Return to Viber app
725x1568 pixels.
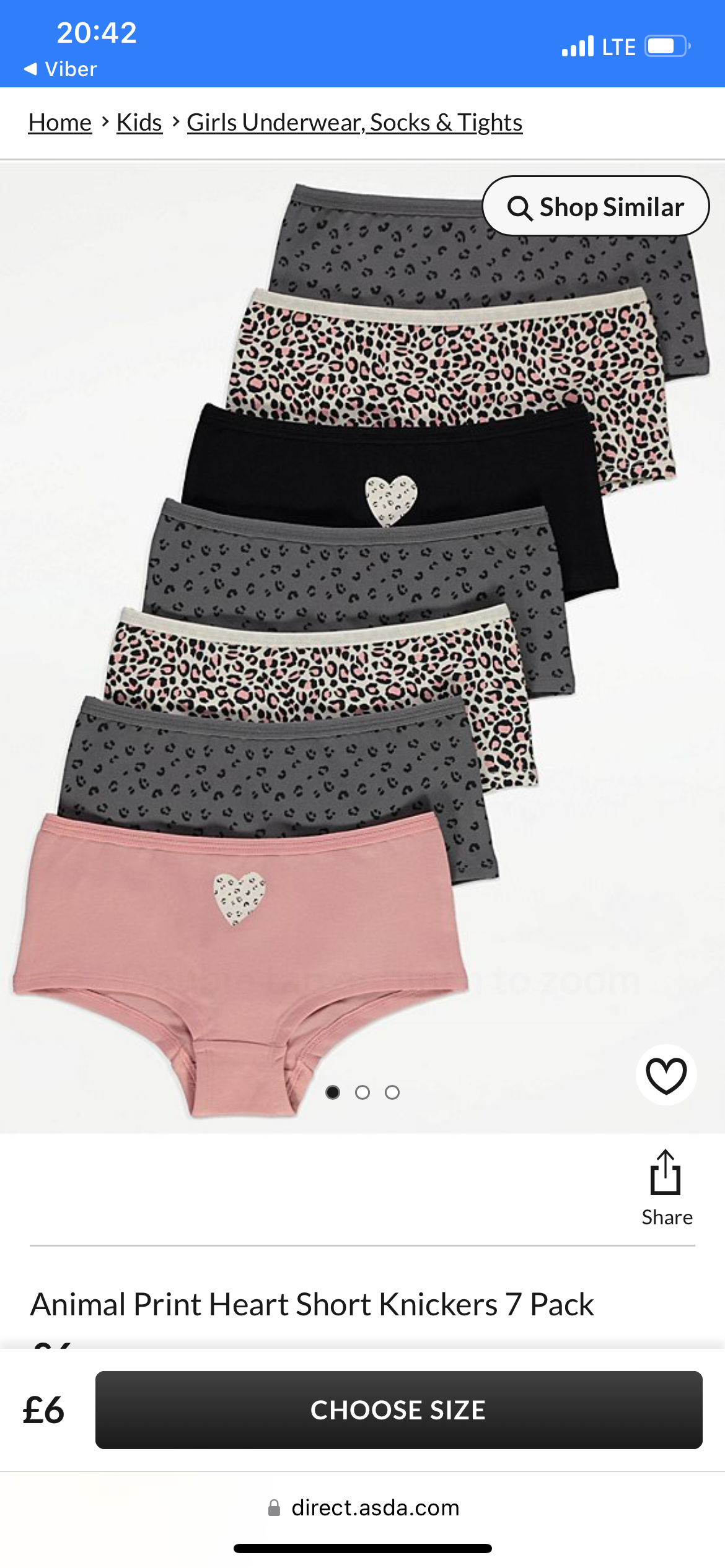(61, 69)
